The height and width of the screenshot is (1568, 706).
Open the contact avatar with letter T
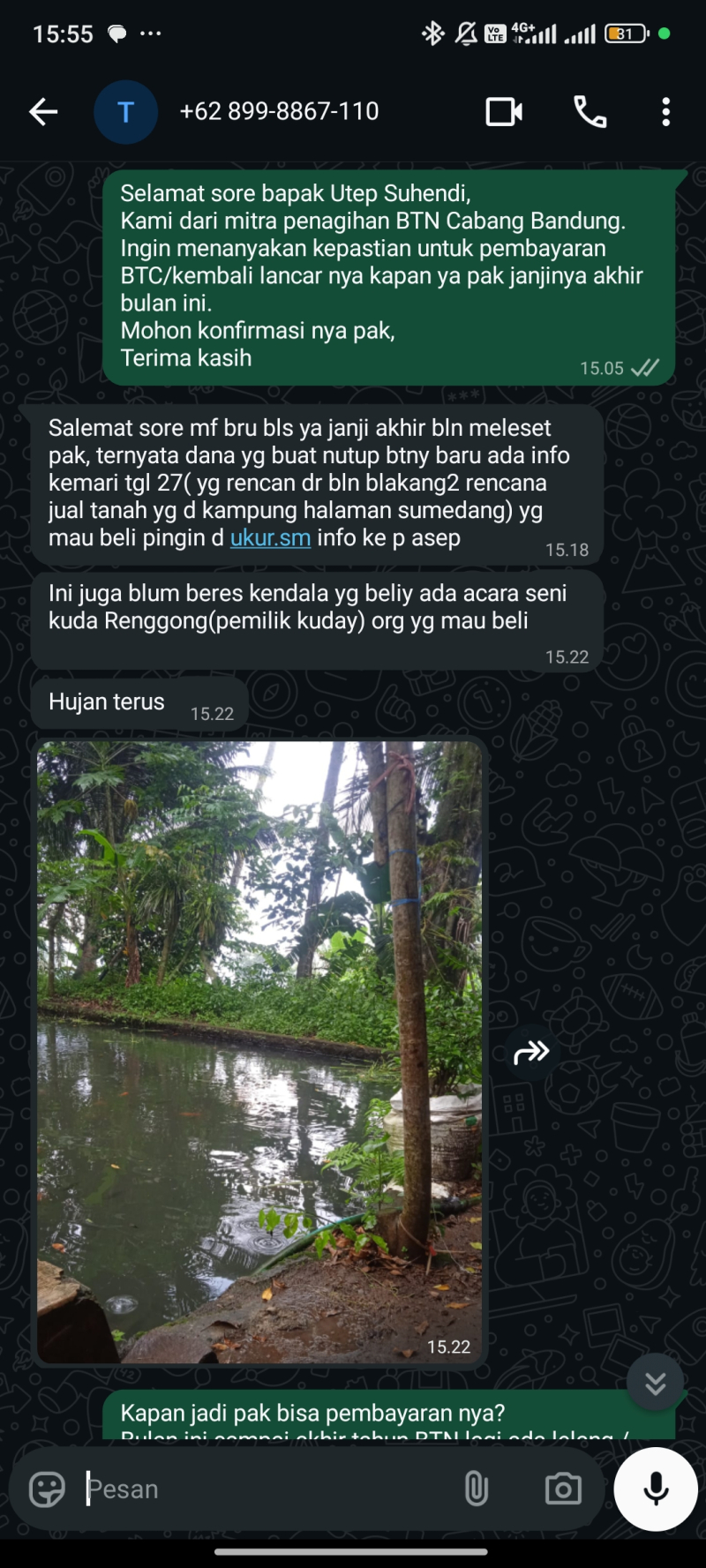[126, 112]
